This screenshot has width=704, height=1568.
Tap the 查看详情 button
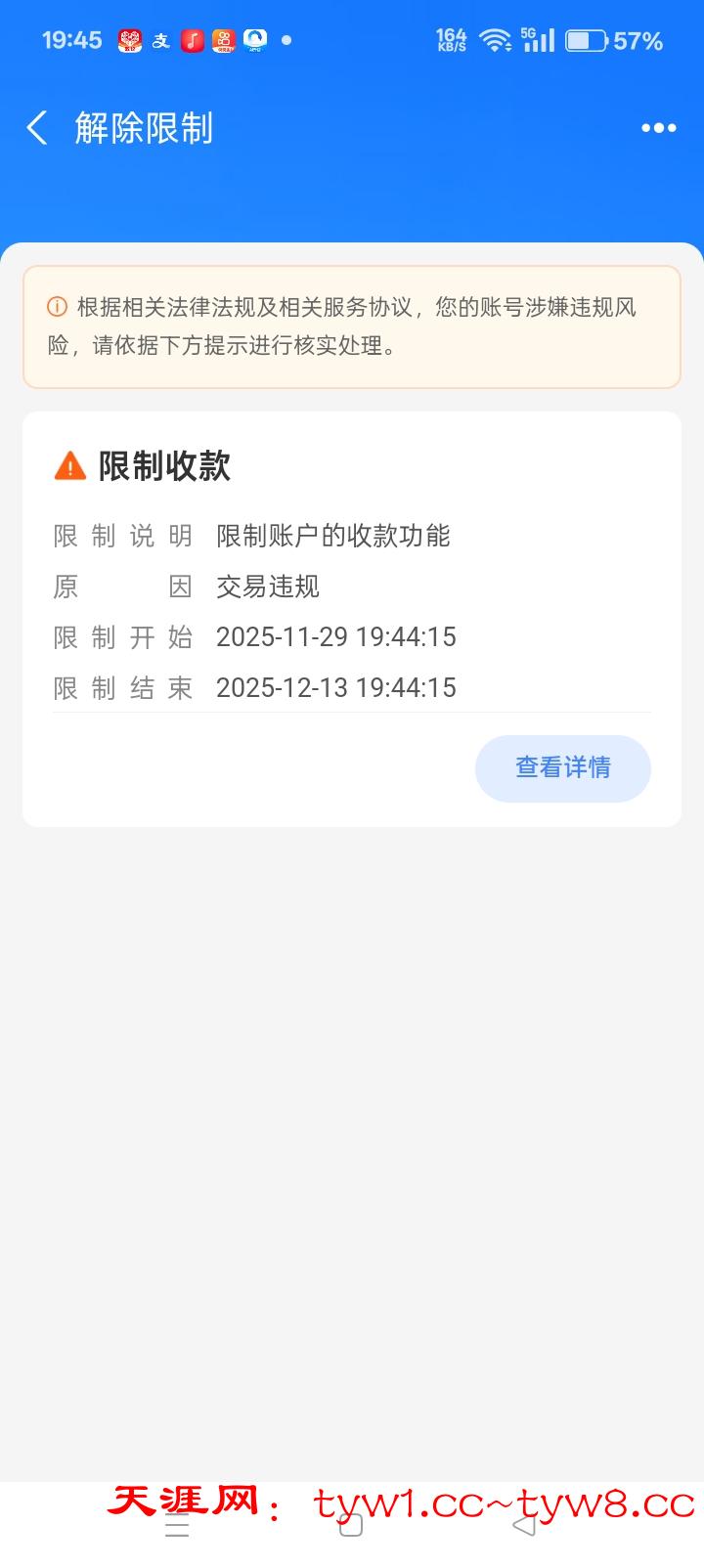(x=562, y=768)
